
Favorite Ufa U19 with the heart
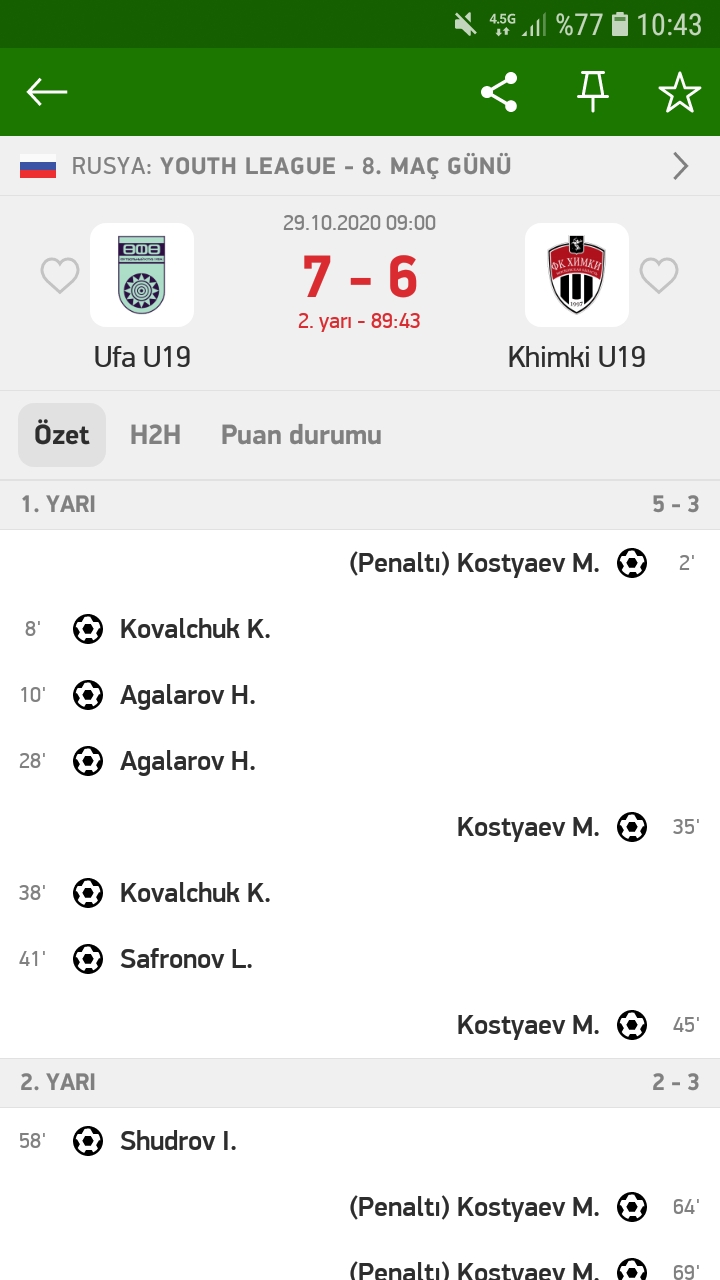click(59, 275)
